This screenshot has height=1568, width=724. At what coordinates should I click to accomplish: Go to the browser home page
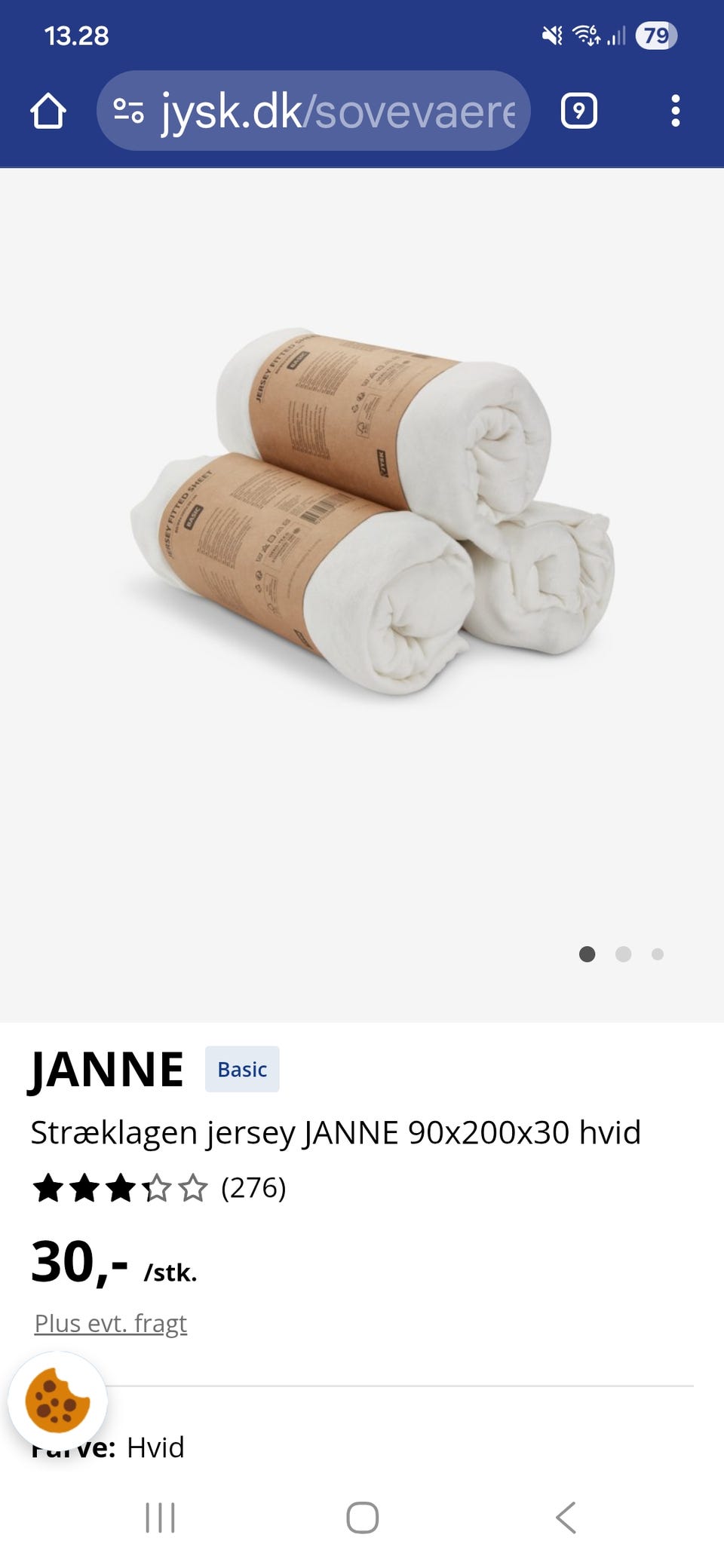pyautogui.click(x=48, y=111)
